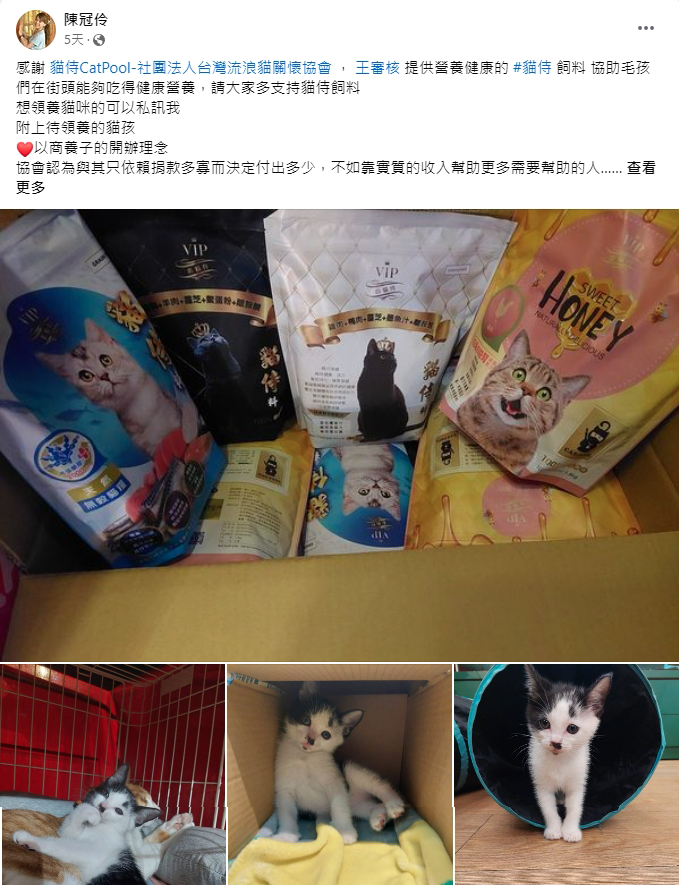Expand the post with 查看更多
This screenshot has width=679, height=885.
[x=641, y=168]
